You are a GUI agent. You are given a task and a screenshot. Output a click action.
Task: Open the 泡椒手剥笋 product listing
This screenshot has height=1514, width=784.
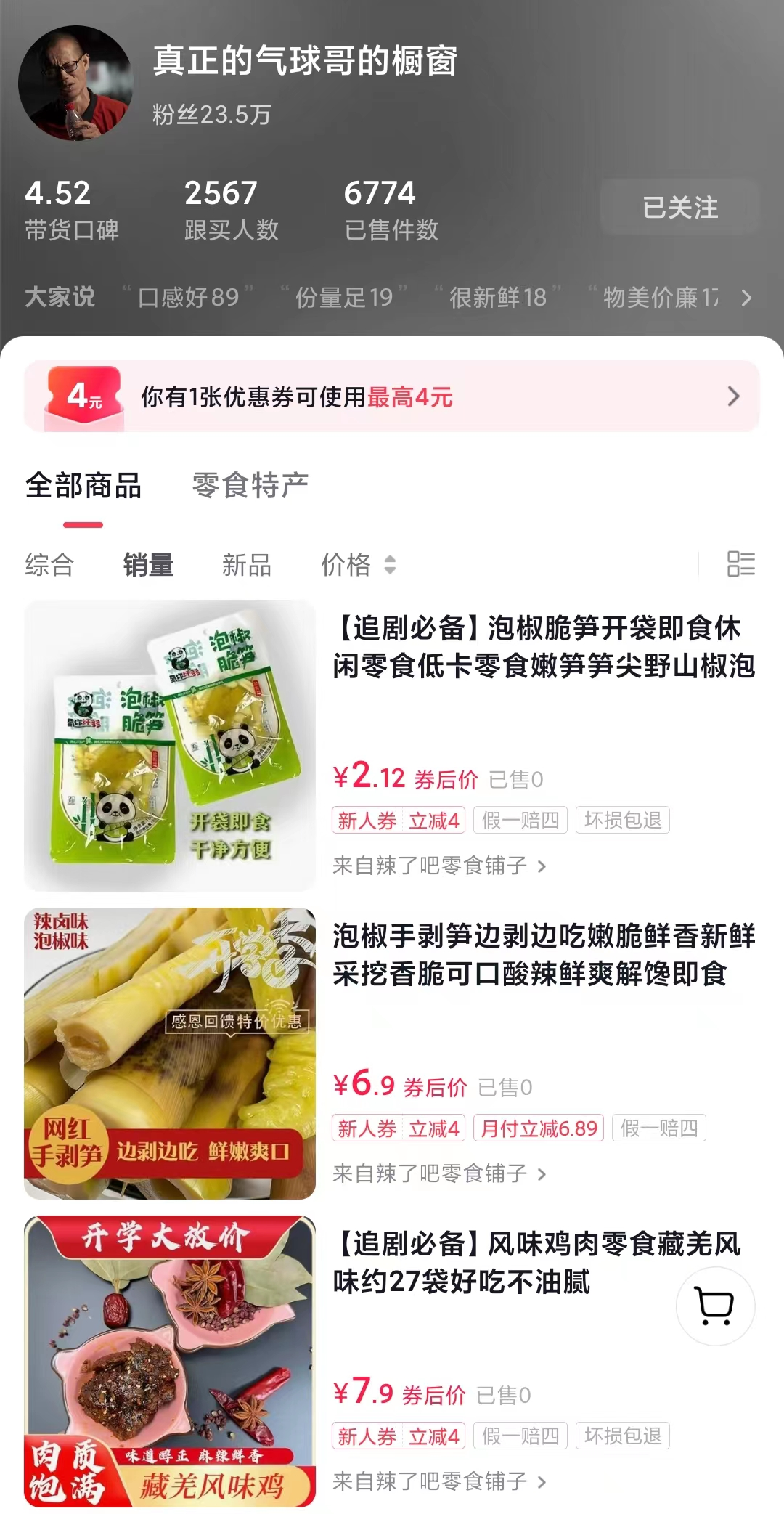pyautogui.click(x=543, y=955)
